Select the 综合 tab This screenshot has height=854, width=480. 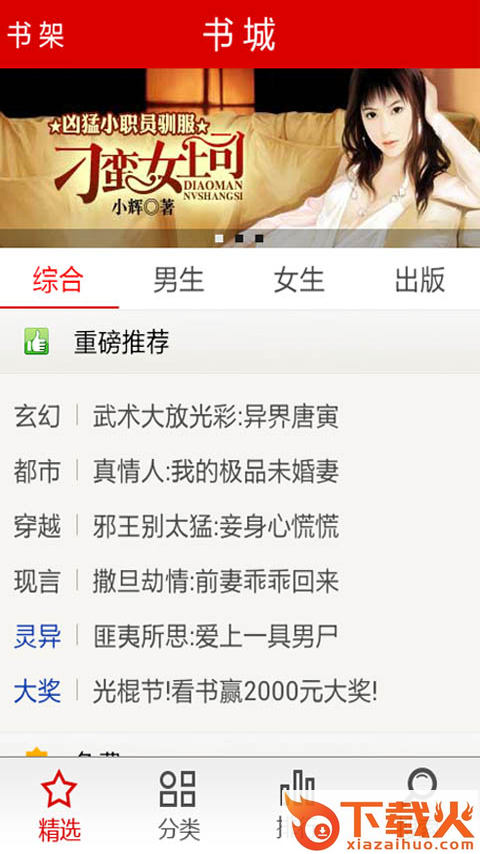[x=58, y=280]
